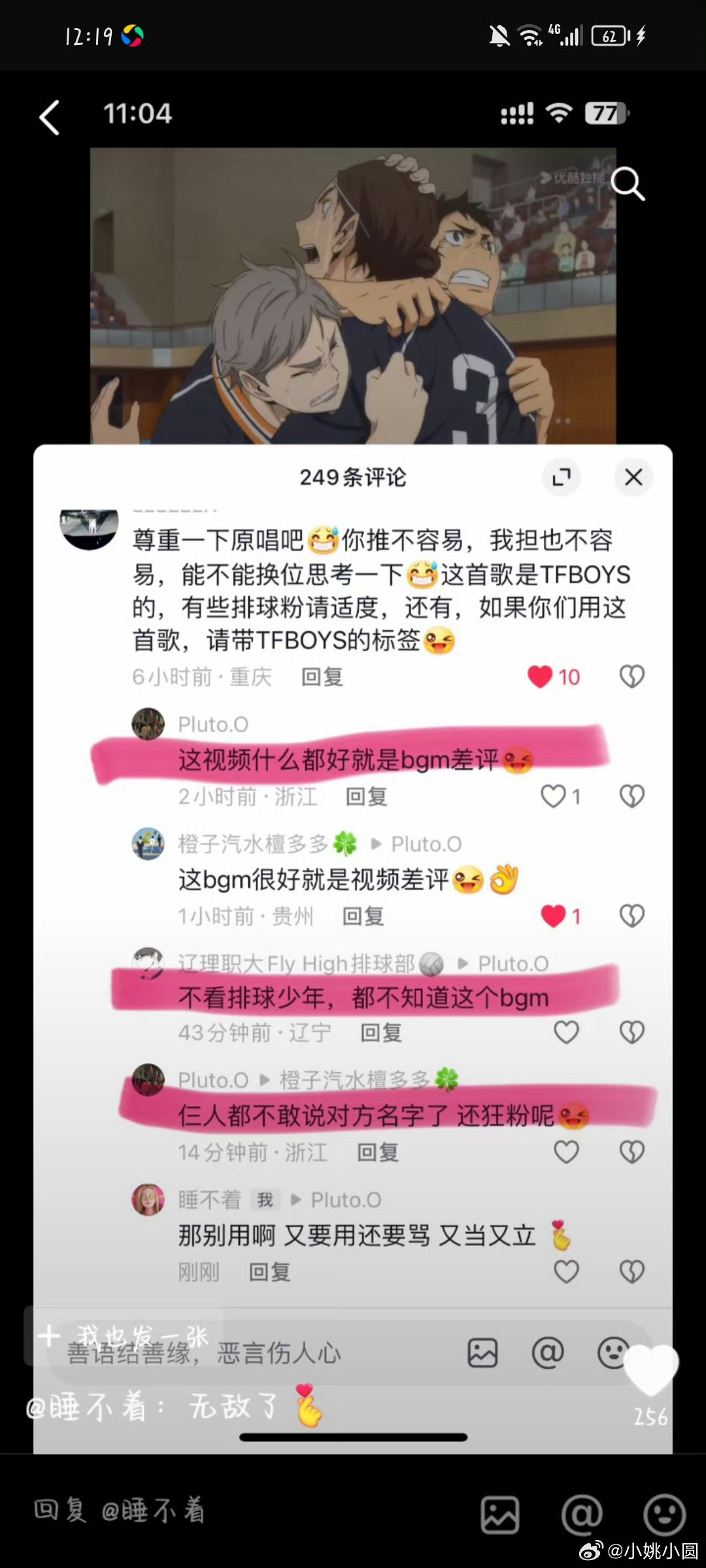Viewport: 706px width, 1568px height.
Task: Tap the dislike icon on Pluto.O's bgm comment
Action: coord(631,796)
